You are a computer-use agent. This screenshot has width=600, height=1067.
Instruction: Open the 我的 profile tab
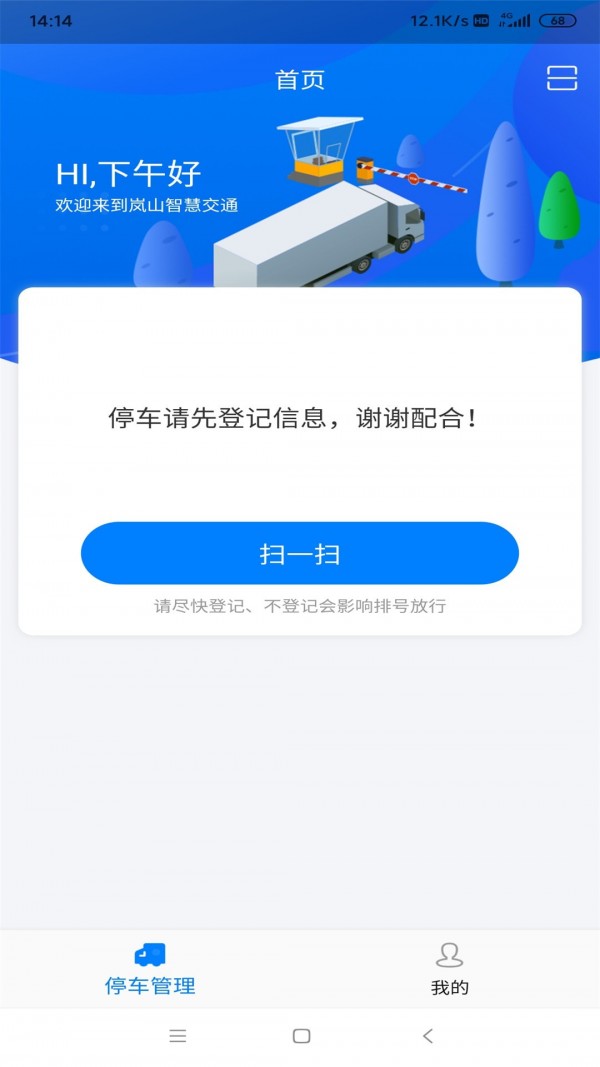tap(450, 969)
